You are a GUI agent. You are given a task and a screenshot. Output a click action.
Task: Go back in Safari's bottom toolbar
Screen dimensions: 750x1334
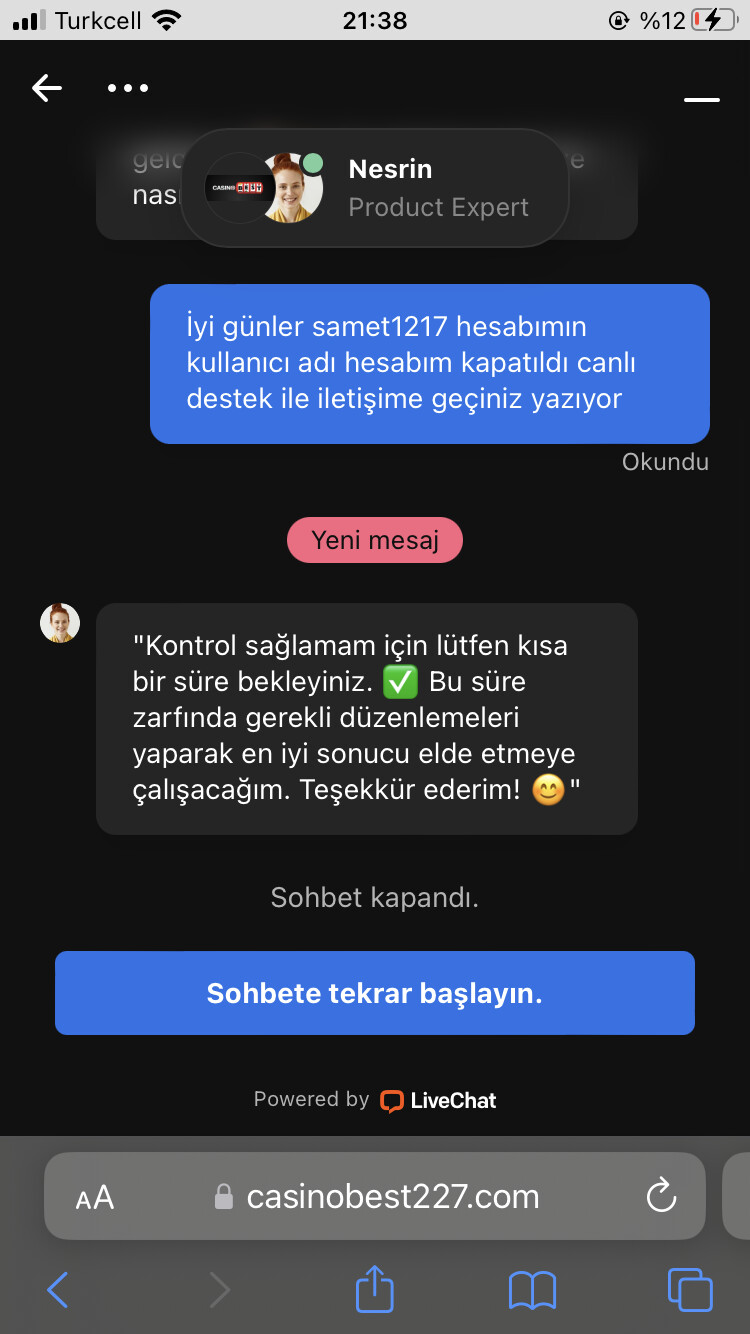coord(58,1290)
